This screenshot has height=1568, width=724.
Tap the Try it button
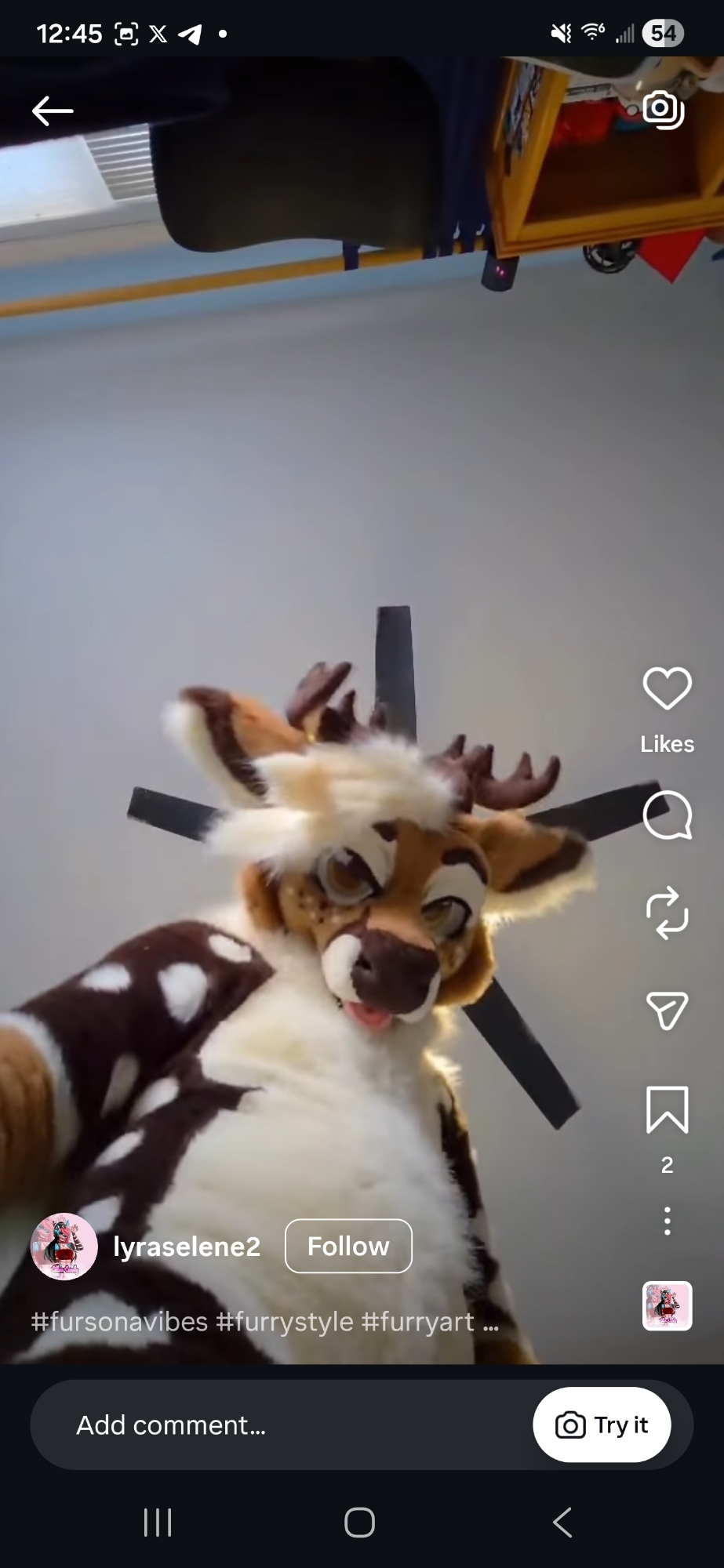[x=602, y=1425]
